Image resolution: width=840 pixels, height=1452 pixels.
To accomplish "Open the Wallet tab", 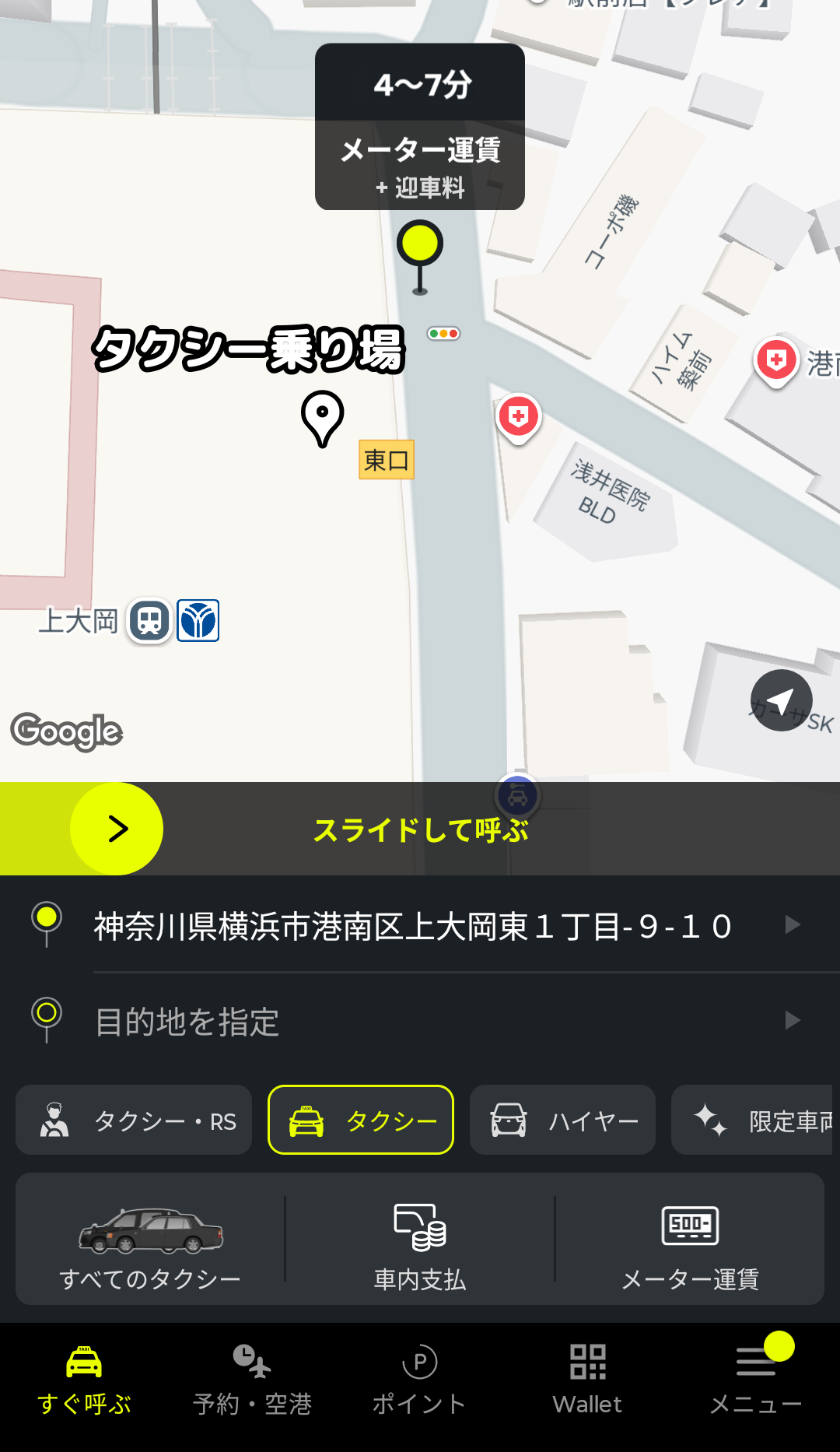I will pos(587,1380).
